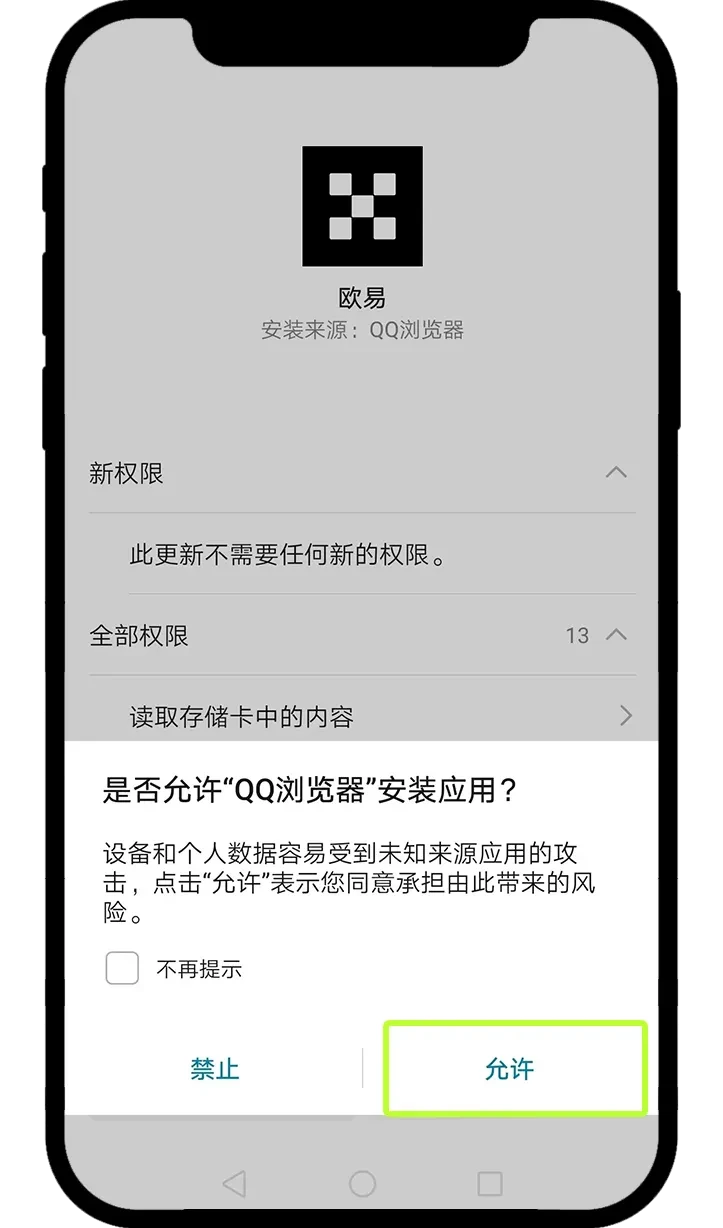Go back with the navigation bar
The image size is (723, 1228).
234,1184
